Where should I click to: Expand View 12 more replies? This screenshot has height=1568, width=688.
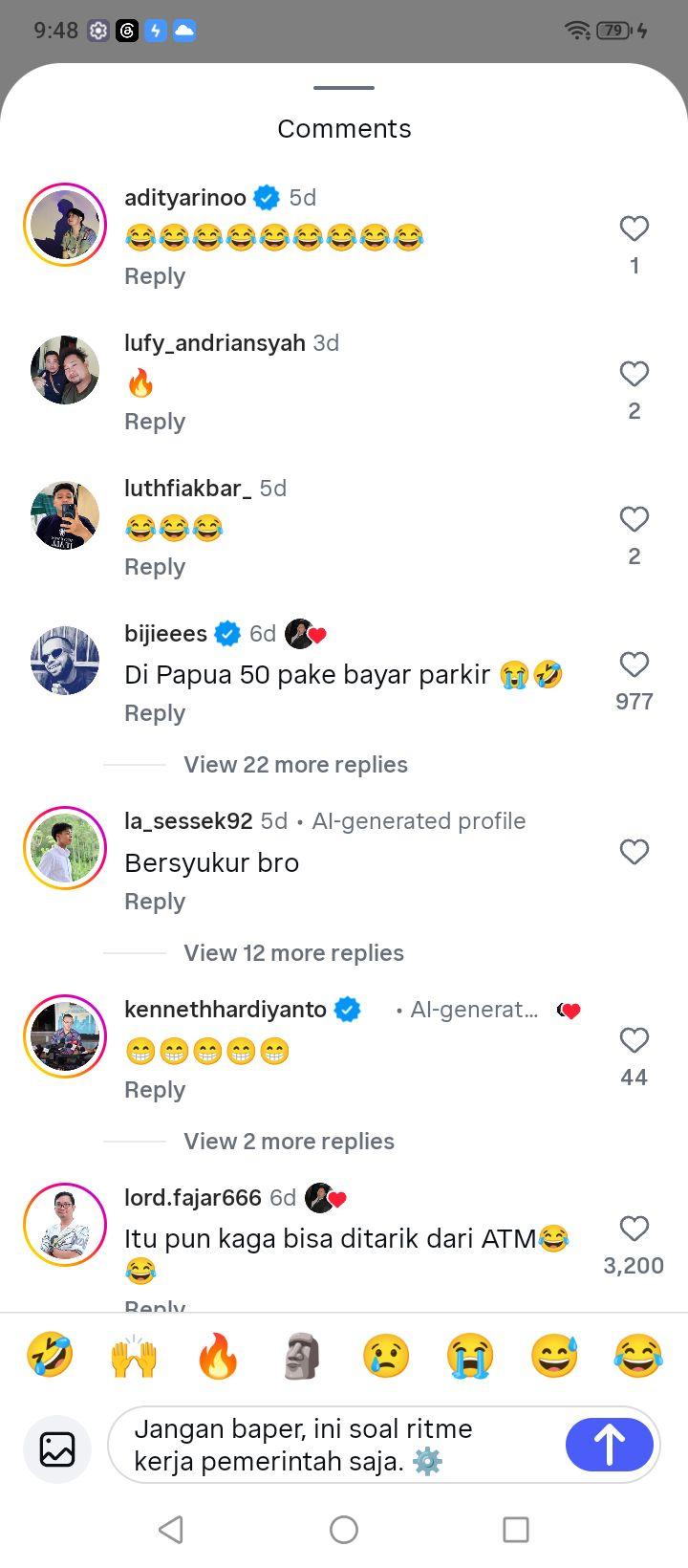click(x=293, y=953)
